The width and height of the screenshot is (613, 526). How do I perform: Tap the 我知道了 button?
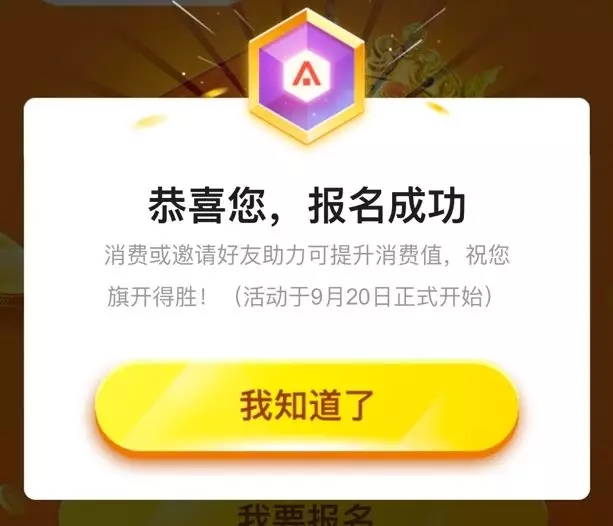(x=306, y=406)
